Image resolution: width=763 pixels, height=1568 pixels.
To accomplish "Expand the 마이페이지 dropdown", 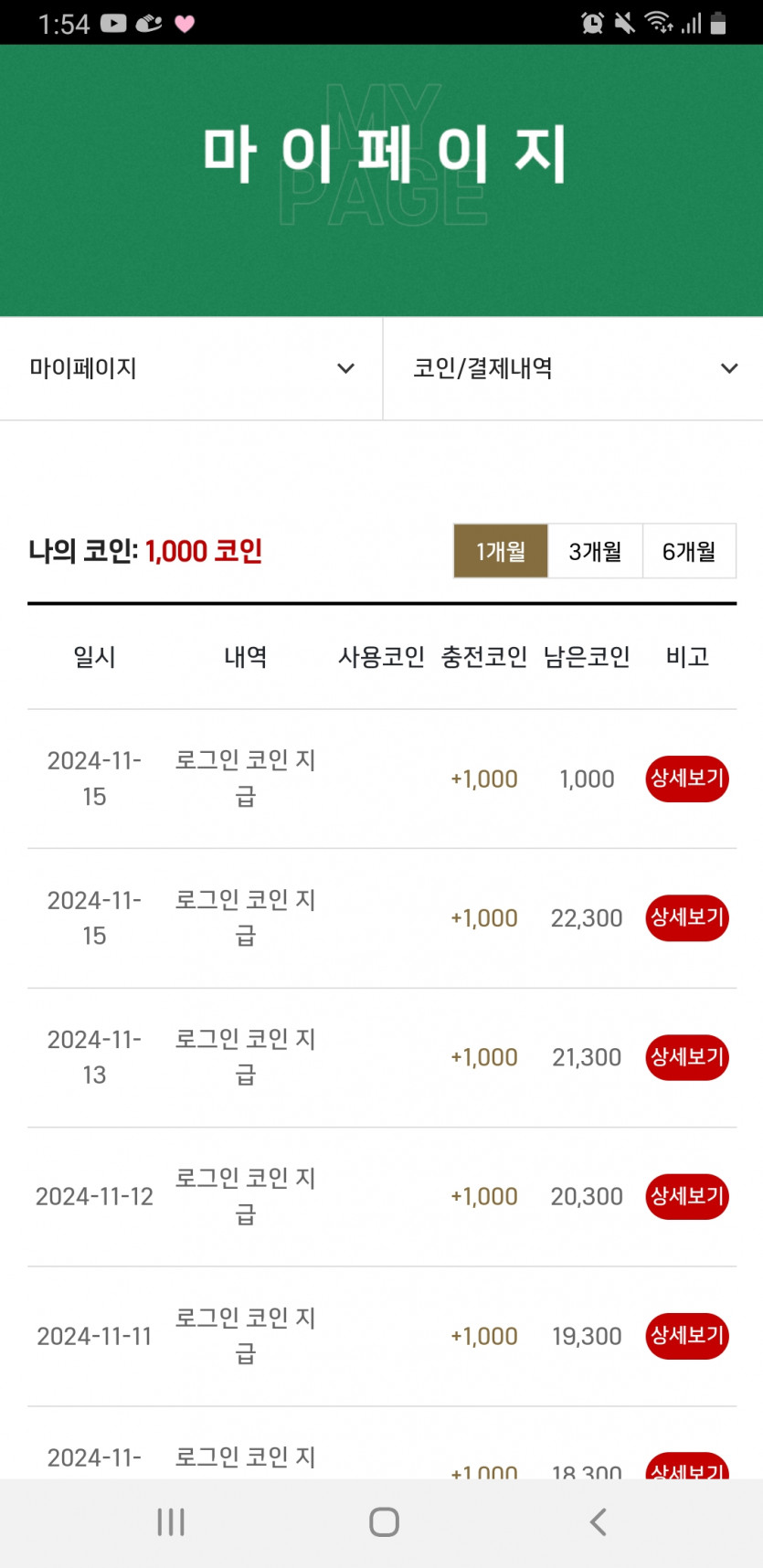I will (191, 368).
